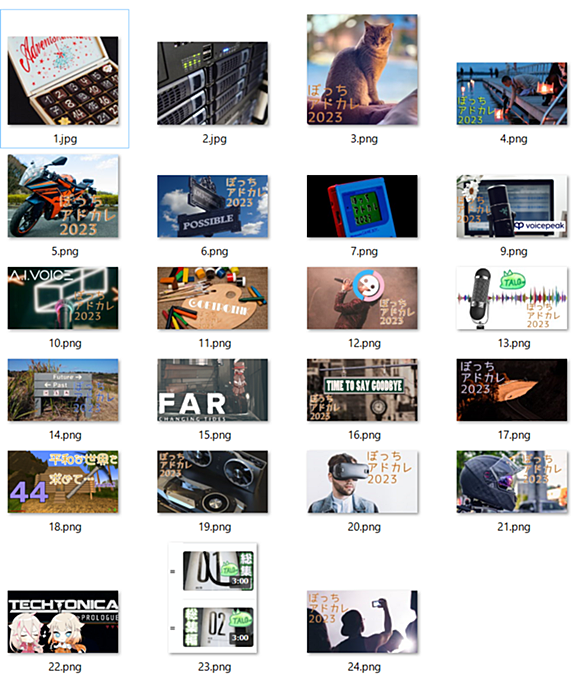Choose the POSSIBLE sign image 6.png
586x693 pixels.
213,206
